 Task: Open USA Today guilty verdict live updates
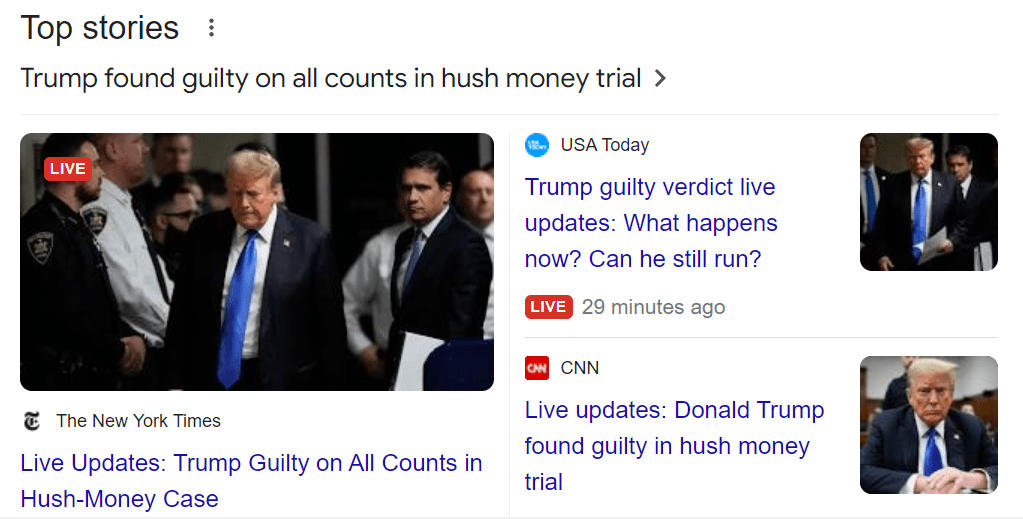[650, 223]
